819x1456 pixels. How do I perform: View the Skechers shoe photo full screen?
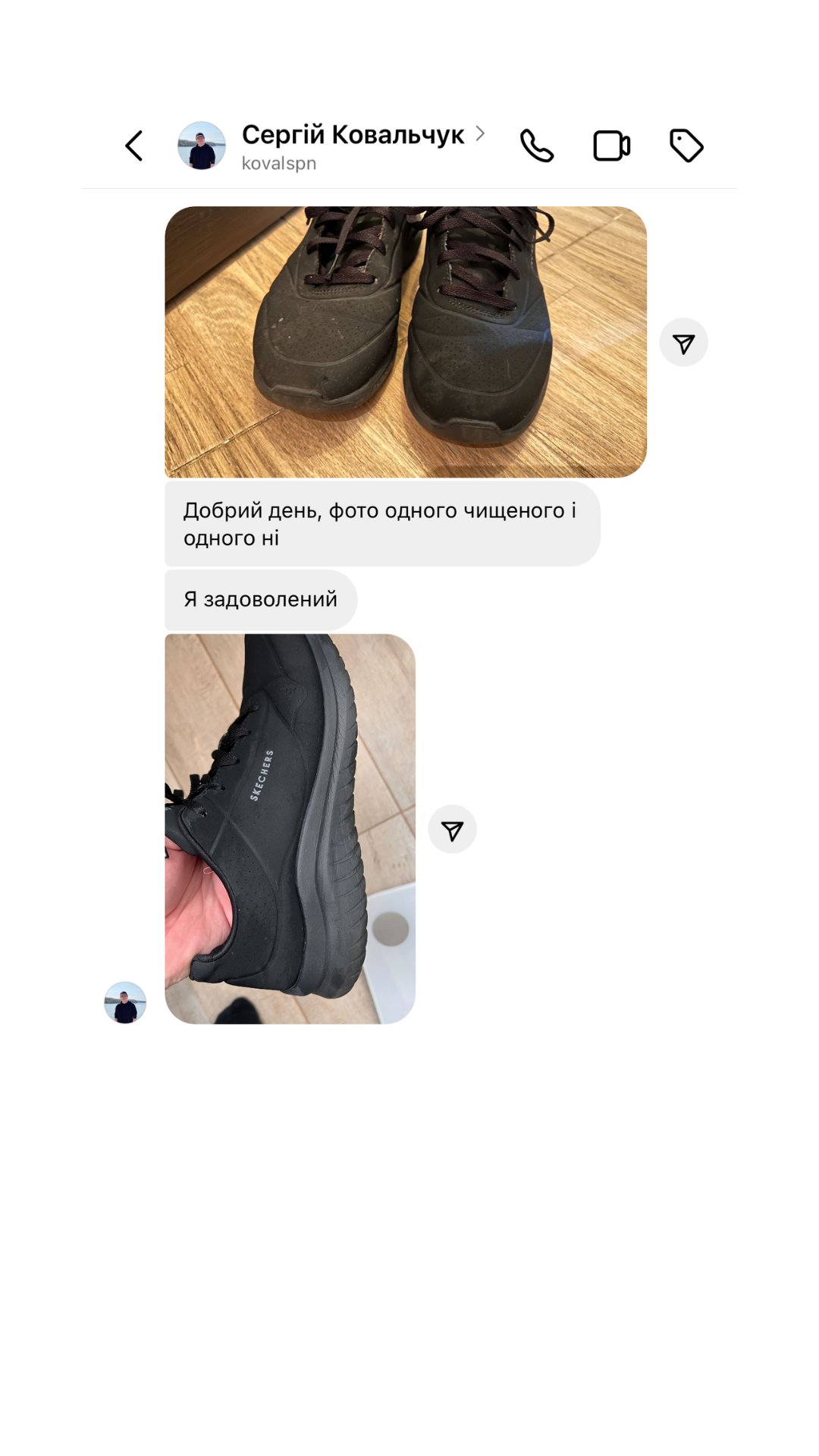(x=290, y=829)
